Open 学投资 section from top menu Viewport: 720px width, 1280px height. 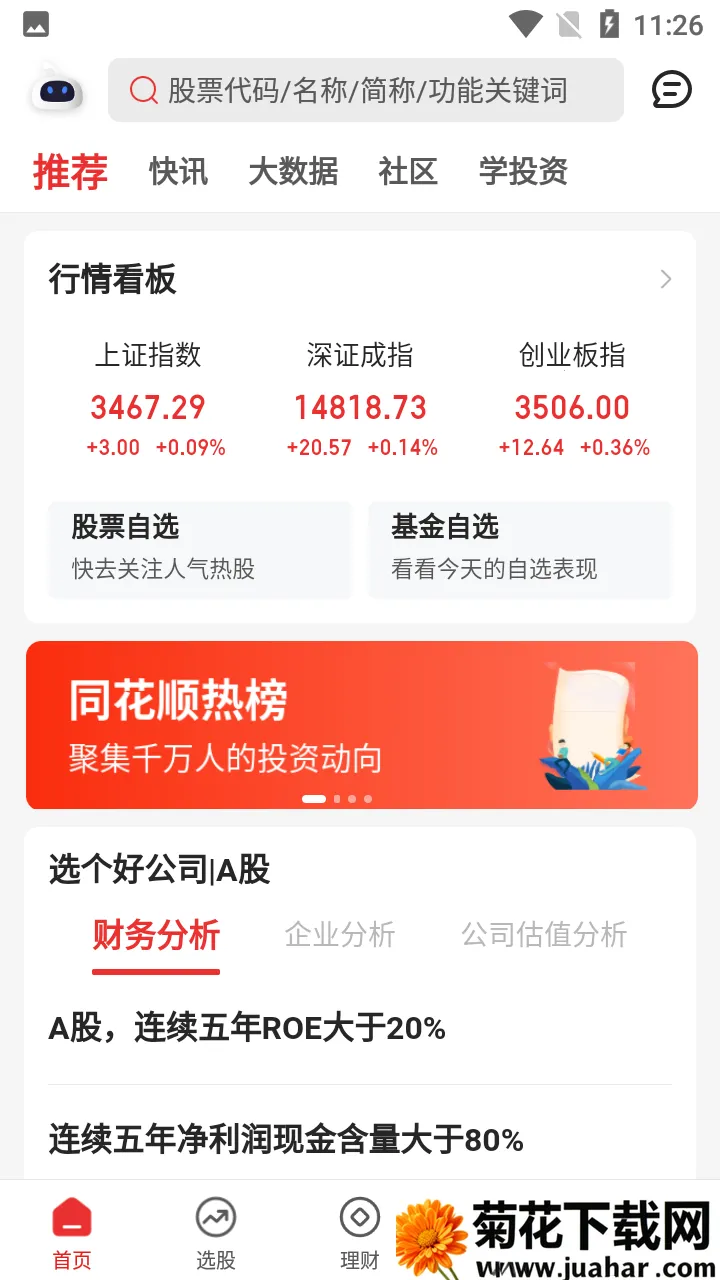522,171
